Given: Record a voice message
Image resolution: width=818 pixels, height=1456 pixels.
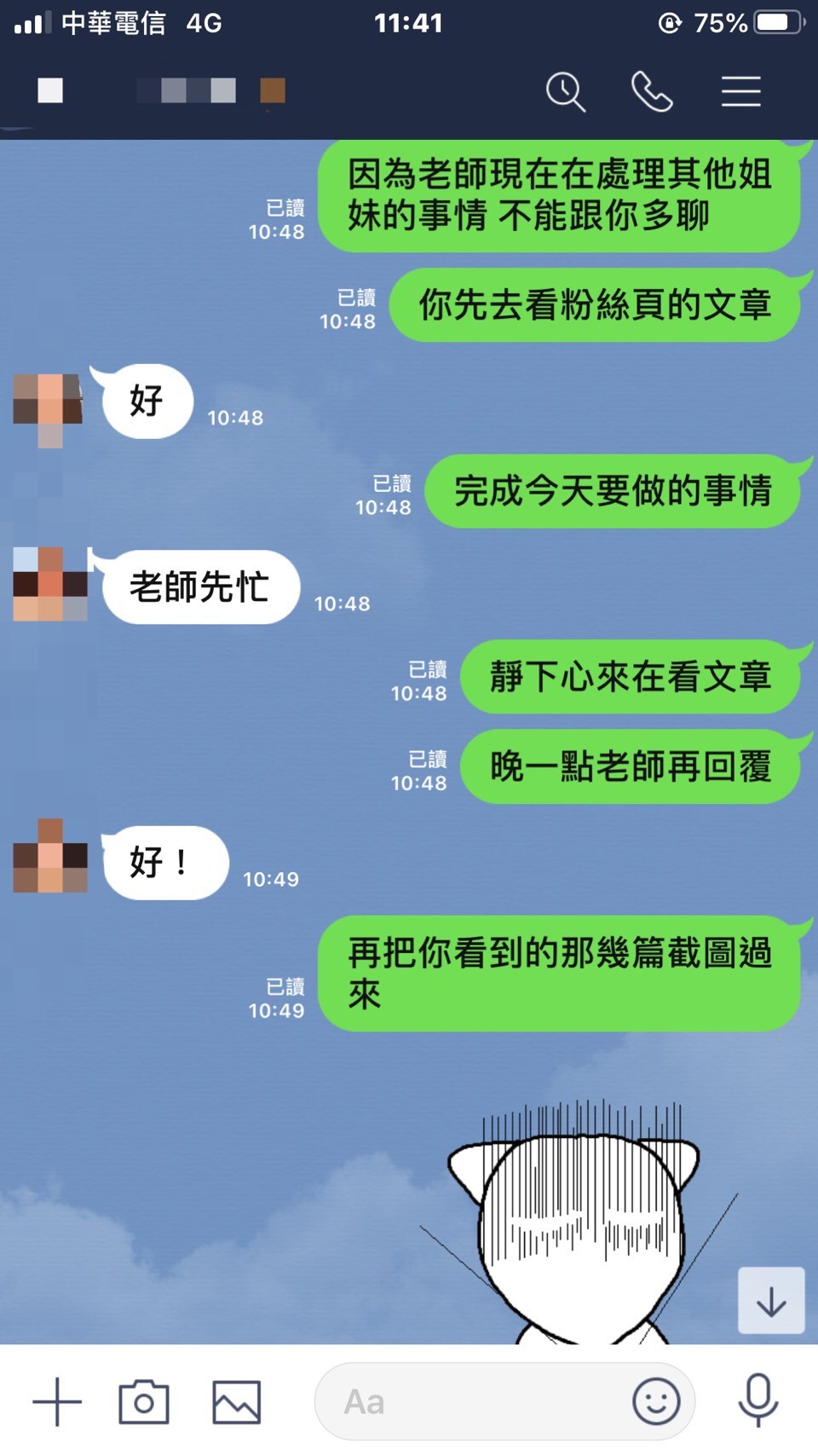Looking at the screenshot, I should point(758,1400).
